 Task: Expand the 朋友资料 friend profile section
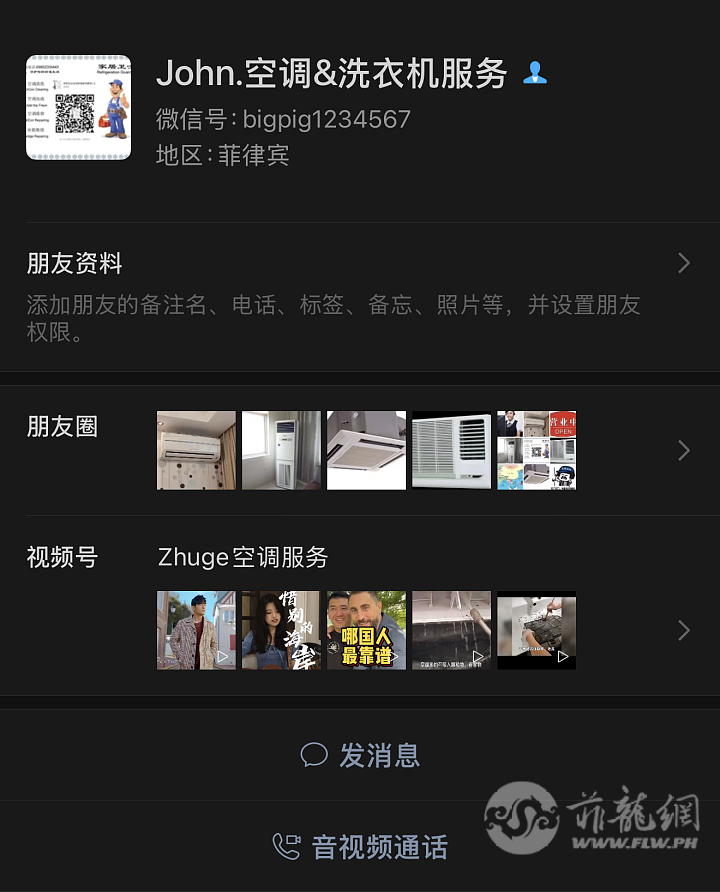[x=683, y=263]
